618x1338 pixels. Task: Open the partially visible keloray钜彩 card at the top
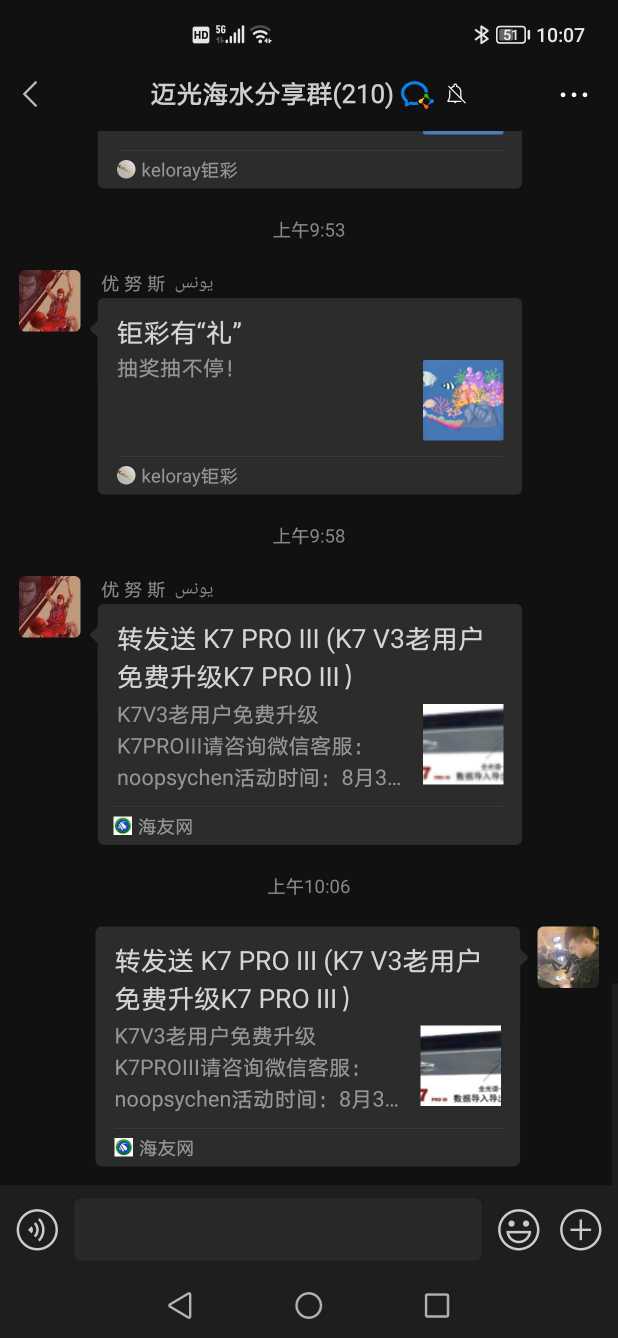[x=309, y=160]
